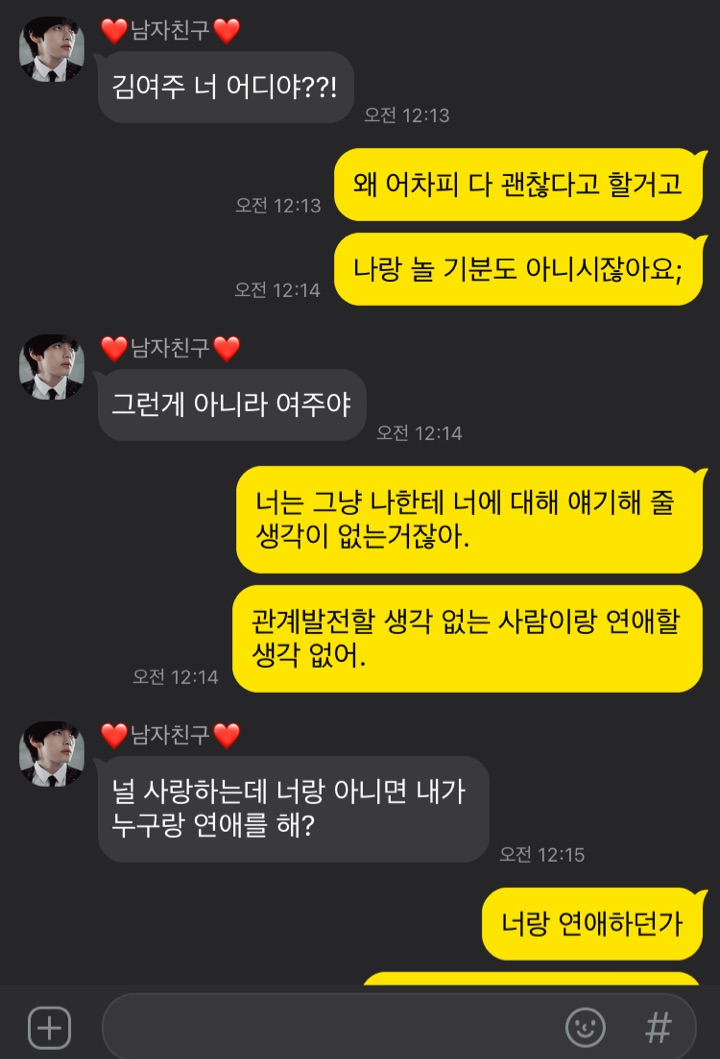Image resolution: width=720 pixels, height=1059 pixels.
Task: Tap the message input field
Action: coord(330,1027)
